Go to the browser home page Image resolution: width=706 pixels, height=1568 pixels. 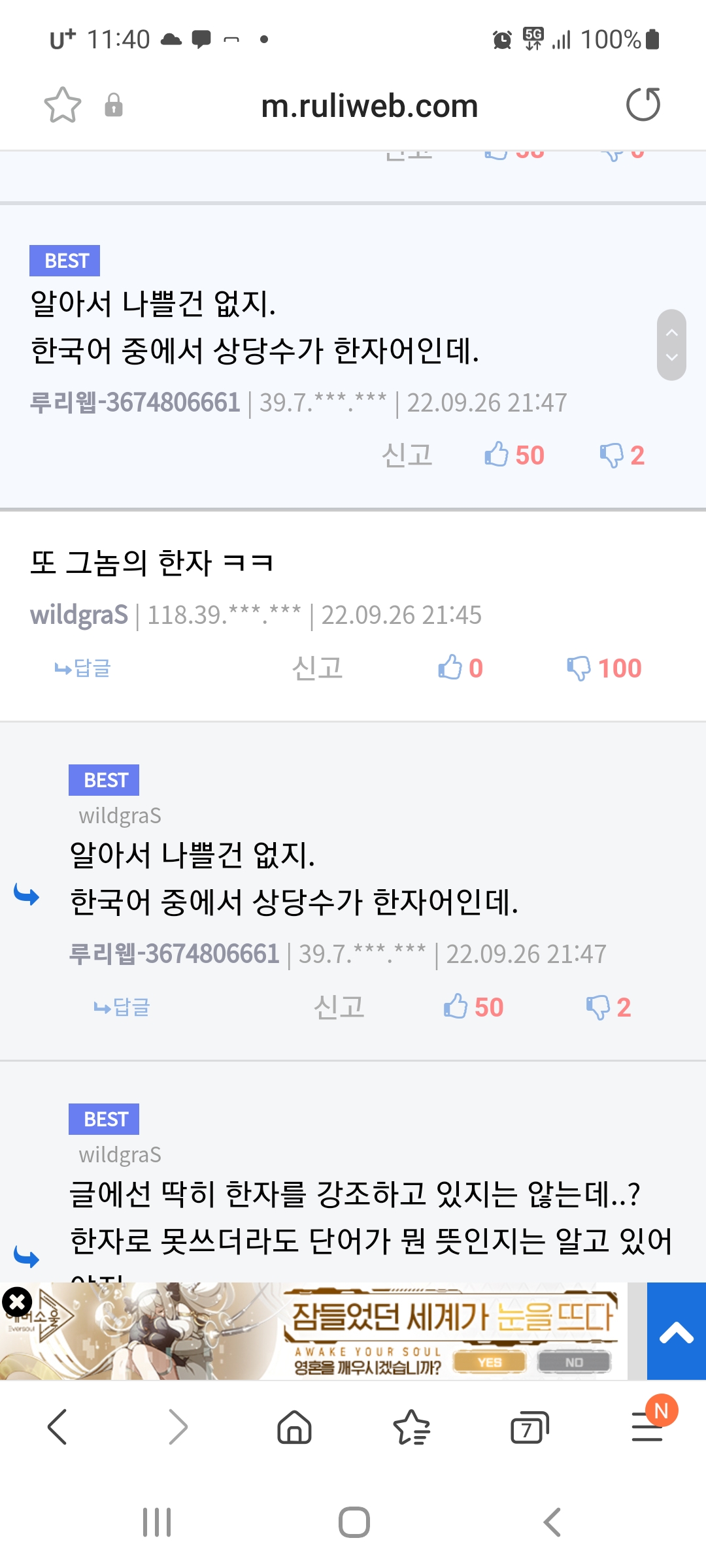pos(294,1428)
